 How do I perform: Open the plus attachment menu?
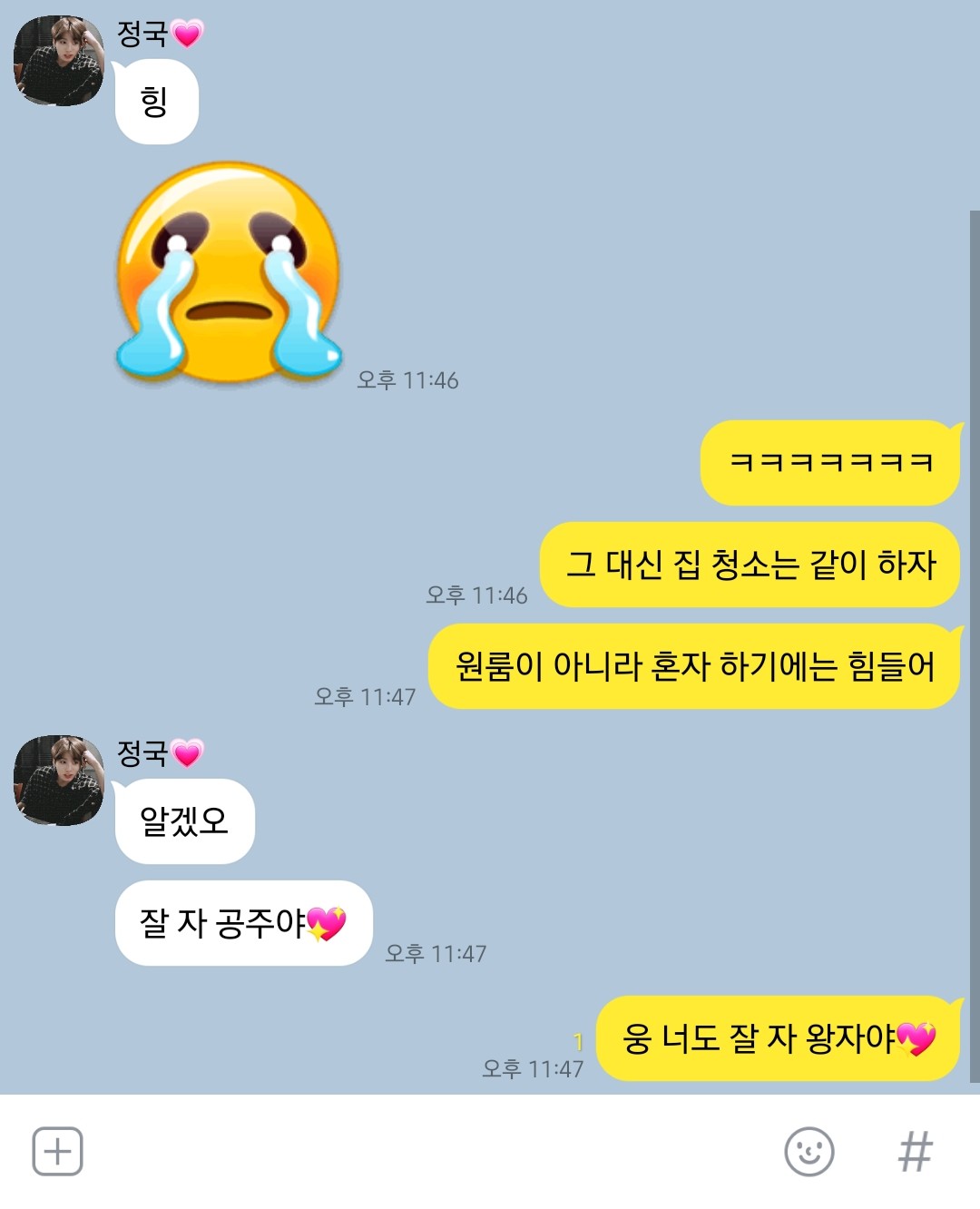(57, 1152)
